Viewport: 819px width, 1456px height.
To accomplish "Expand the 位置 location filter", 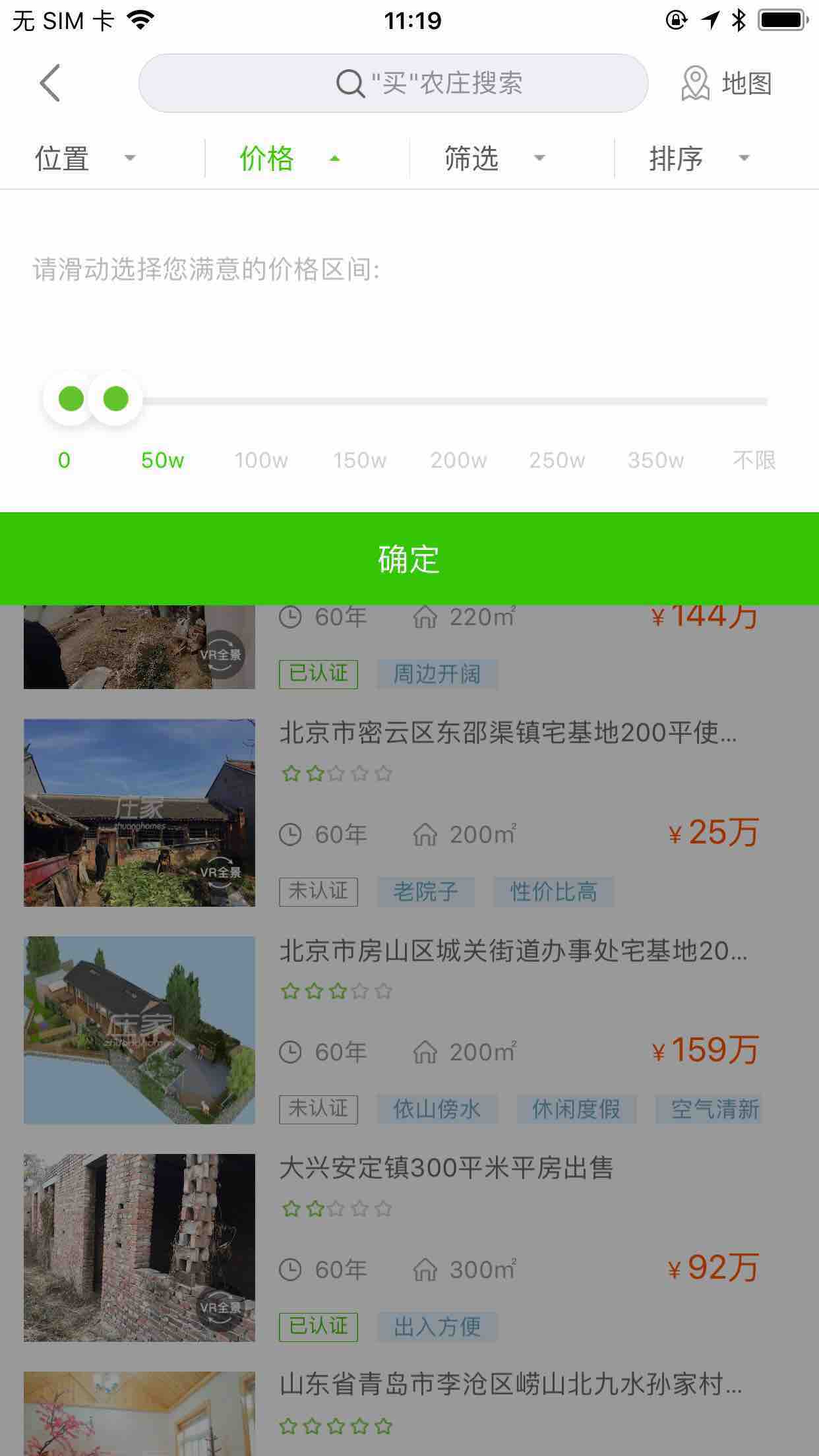I will (x=86, y=158).
